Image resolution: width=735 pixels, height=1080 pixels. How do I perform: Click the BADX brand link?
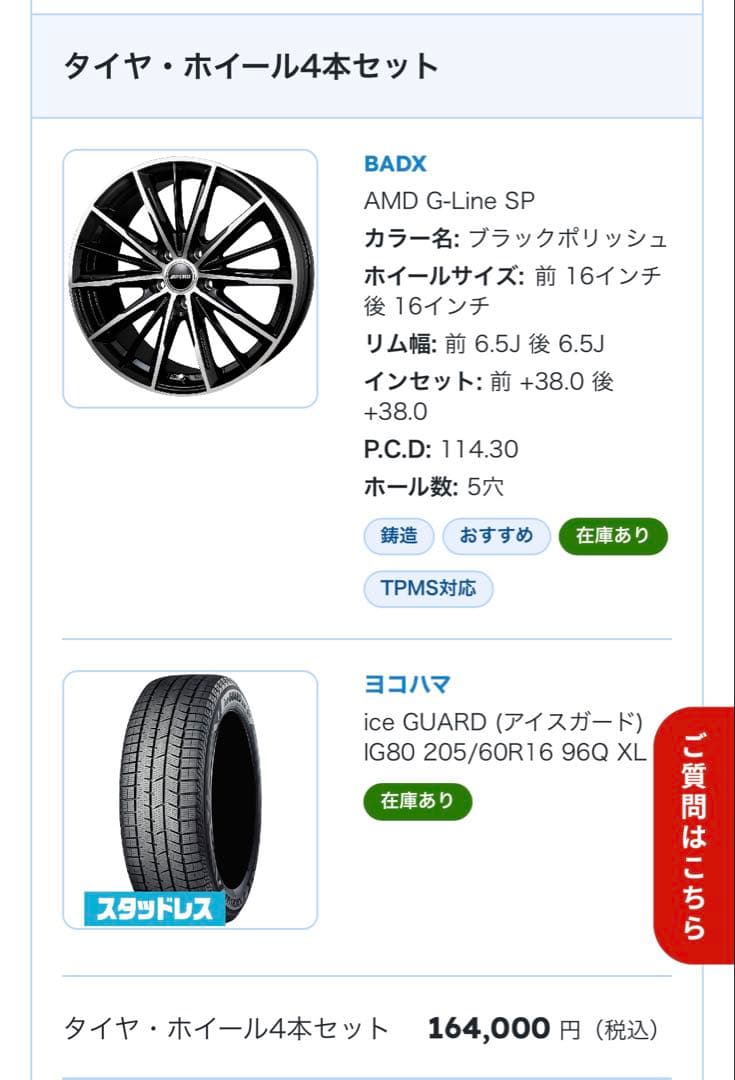(x=396, y=163)
